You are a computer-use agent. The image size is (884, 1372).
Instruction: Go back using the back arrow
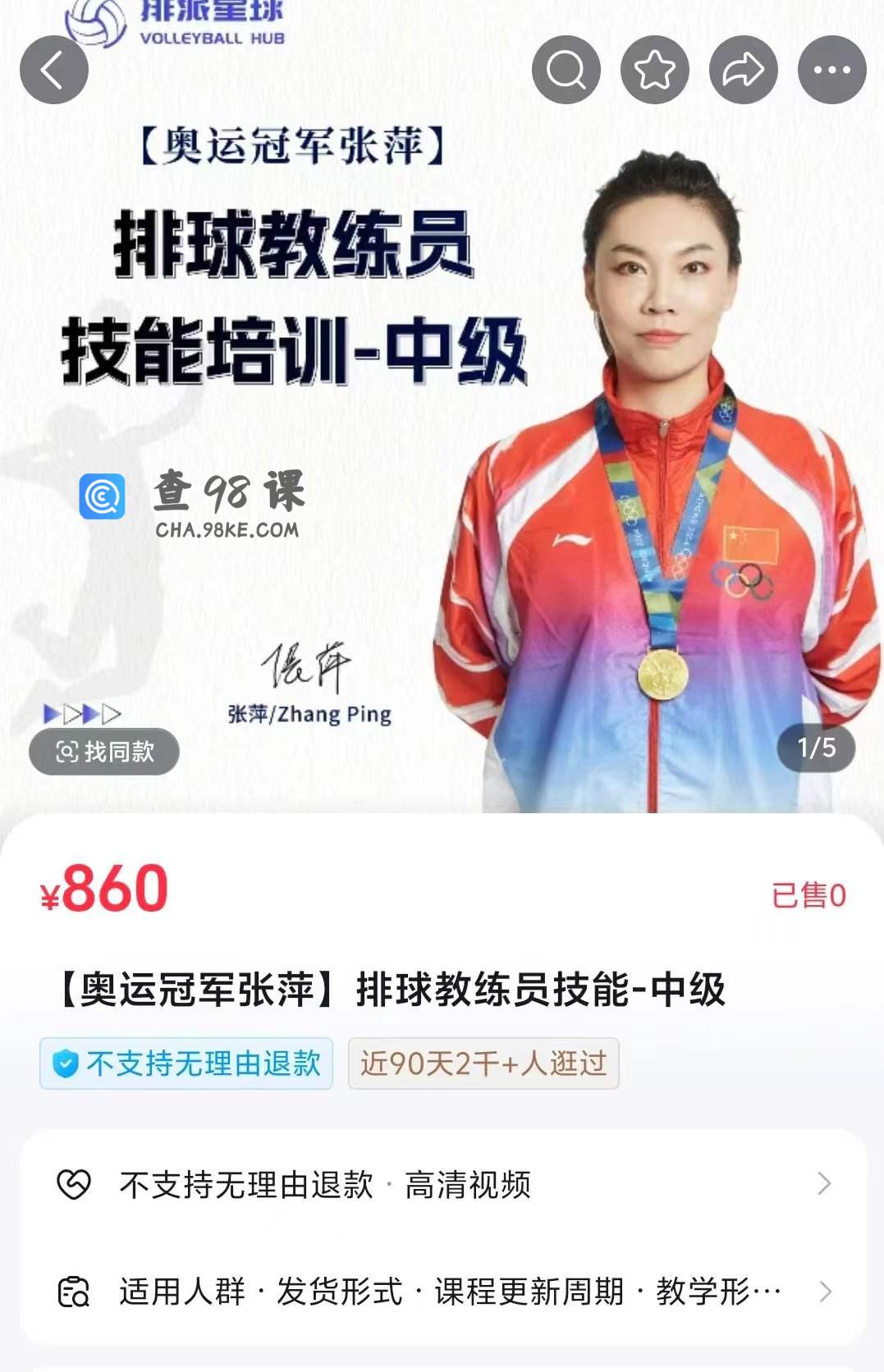click(x=54, y=70)
